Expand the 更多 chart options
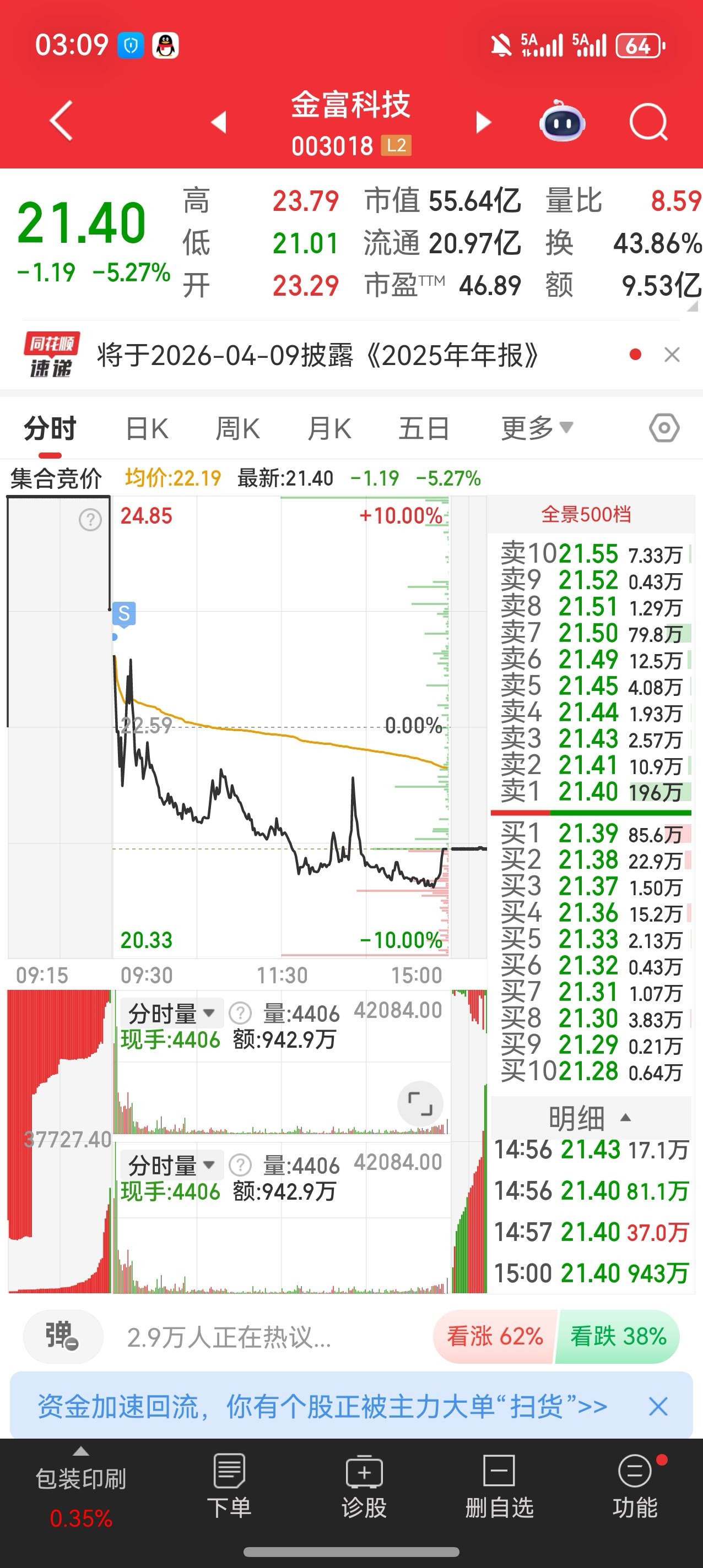Viewport: 703px width, 1568px height. click(536, 428)
